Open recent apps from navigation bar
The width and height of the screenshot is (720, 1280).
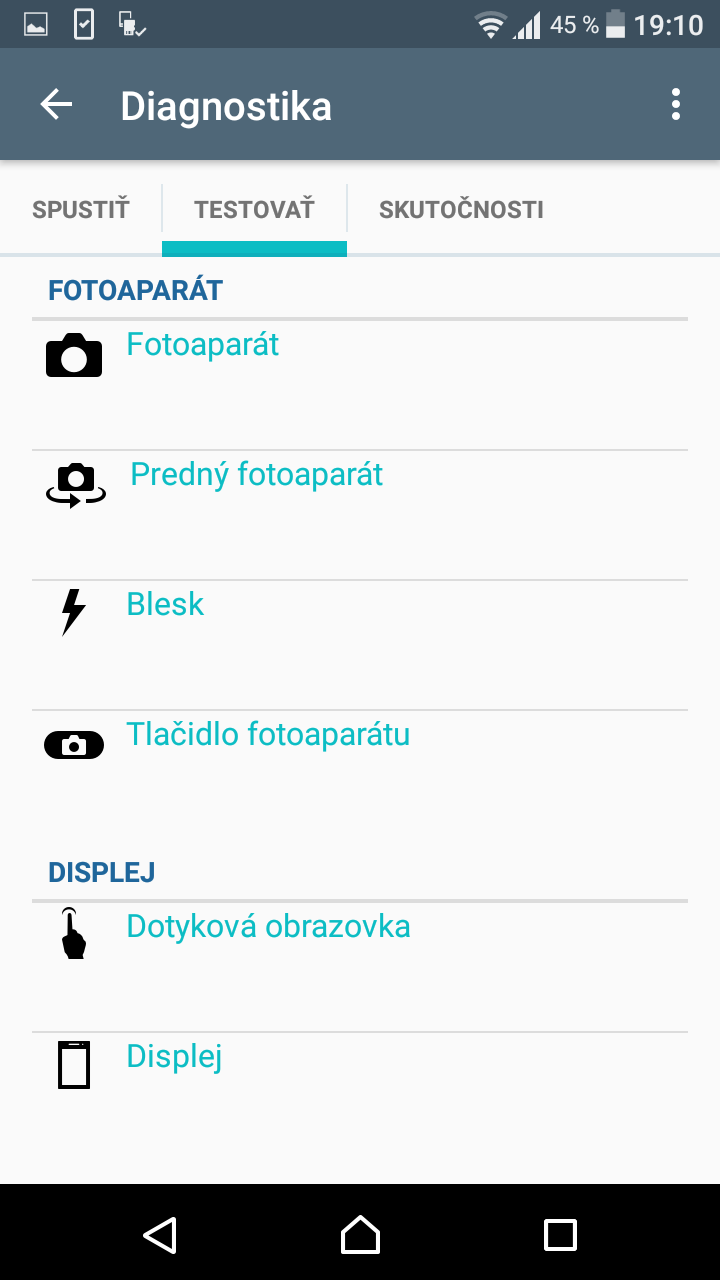pos(560,1234)
